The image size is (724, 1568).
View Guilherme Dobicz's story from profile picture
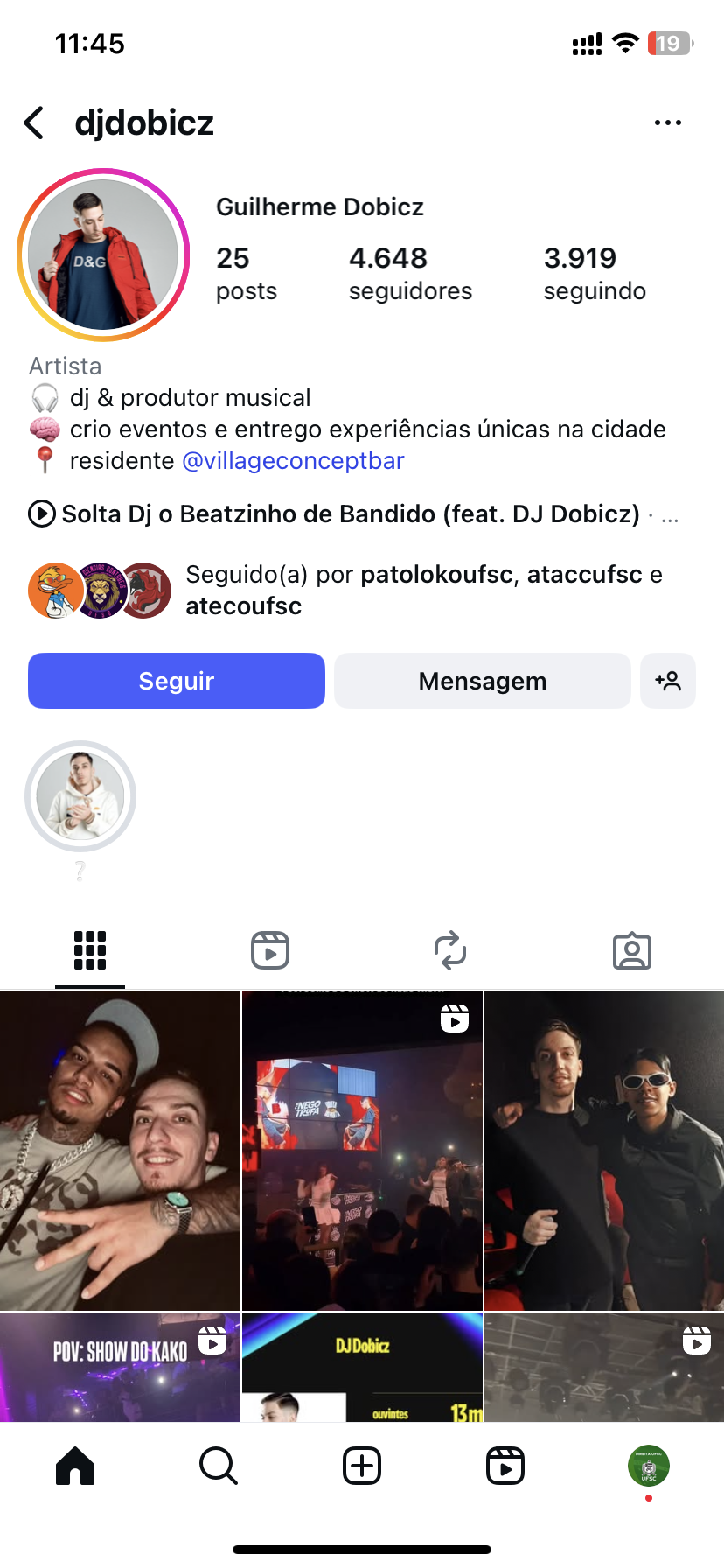point(103,255)
